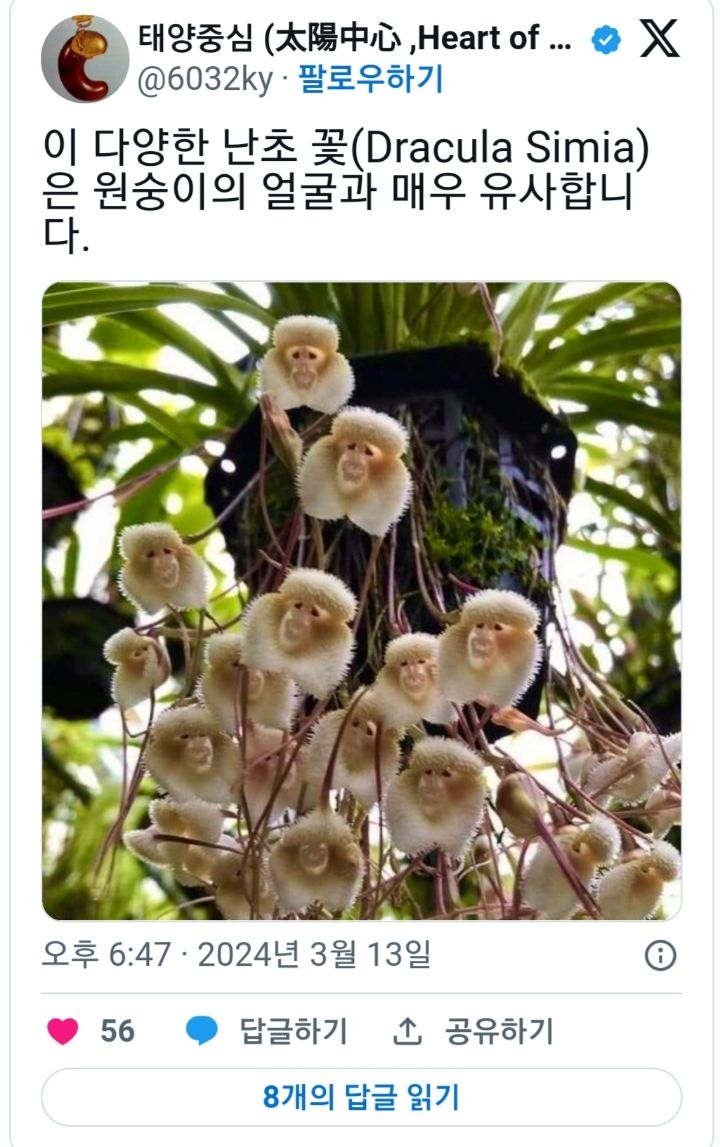Open the monkey orchid photo
Viewport: 720px width, 1147px height.
(361, 600)
